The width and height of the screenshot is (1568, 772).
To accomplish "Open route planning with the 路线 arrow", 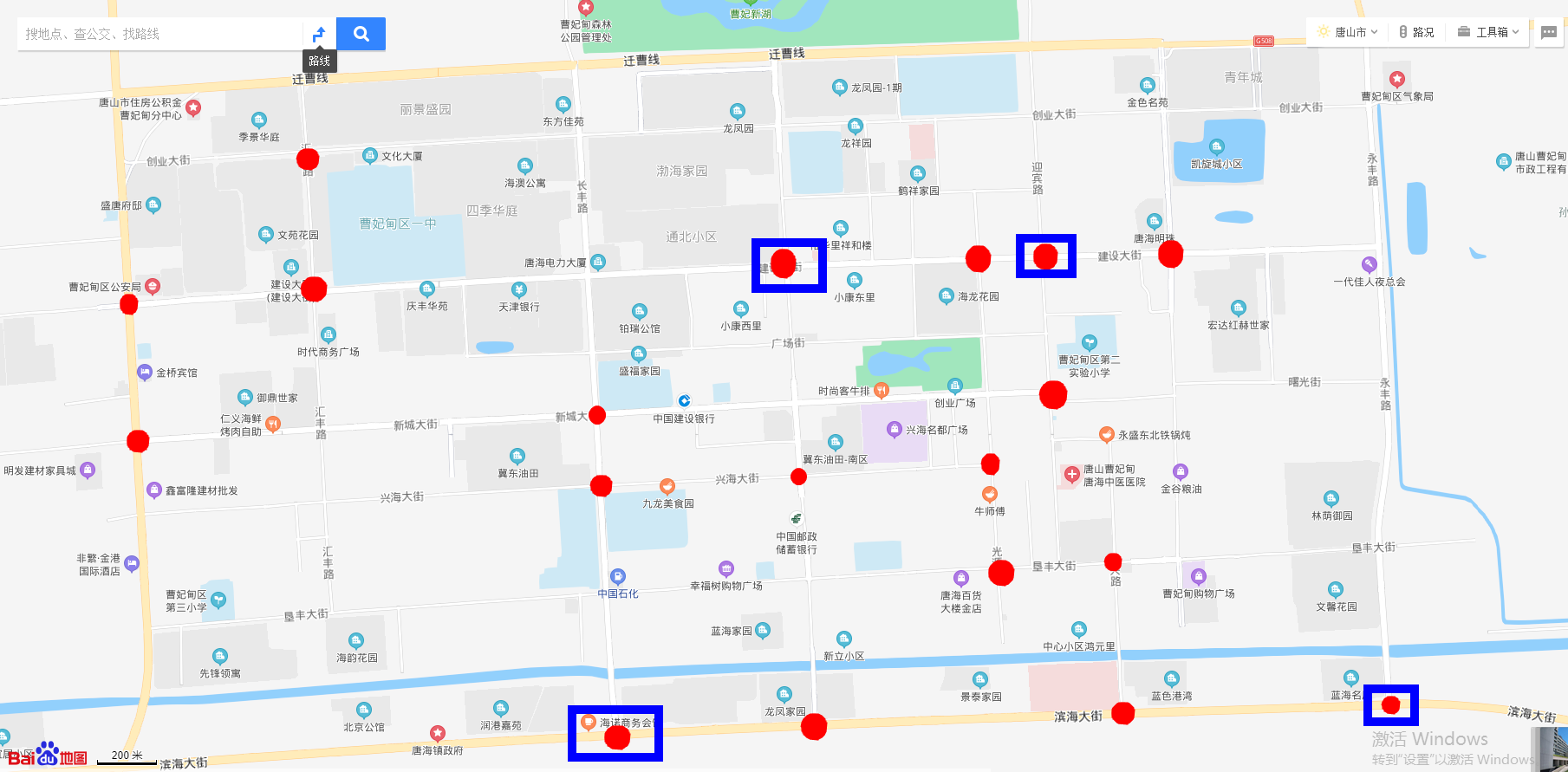I will [319, 34].
